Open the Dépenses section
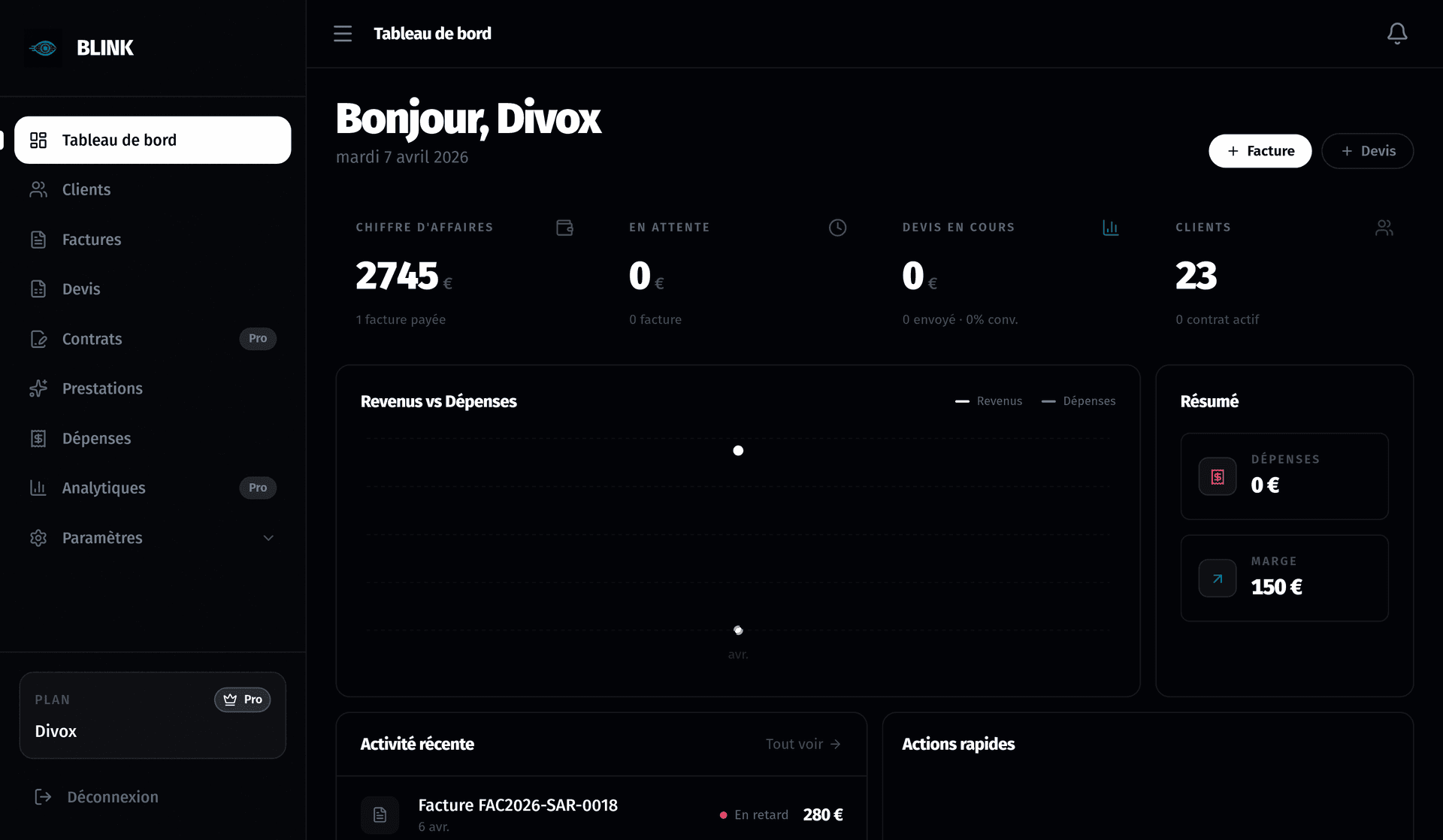 [x=96, y=438]
